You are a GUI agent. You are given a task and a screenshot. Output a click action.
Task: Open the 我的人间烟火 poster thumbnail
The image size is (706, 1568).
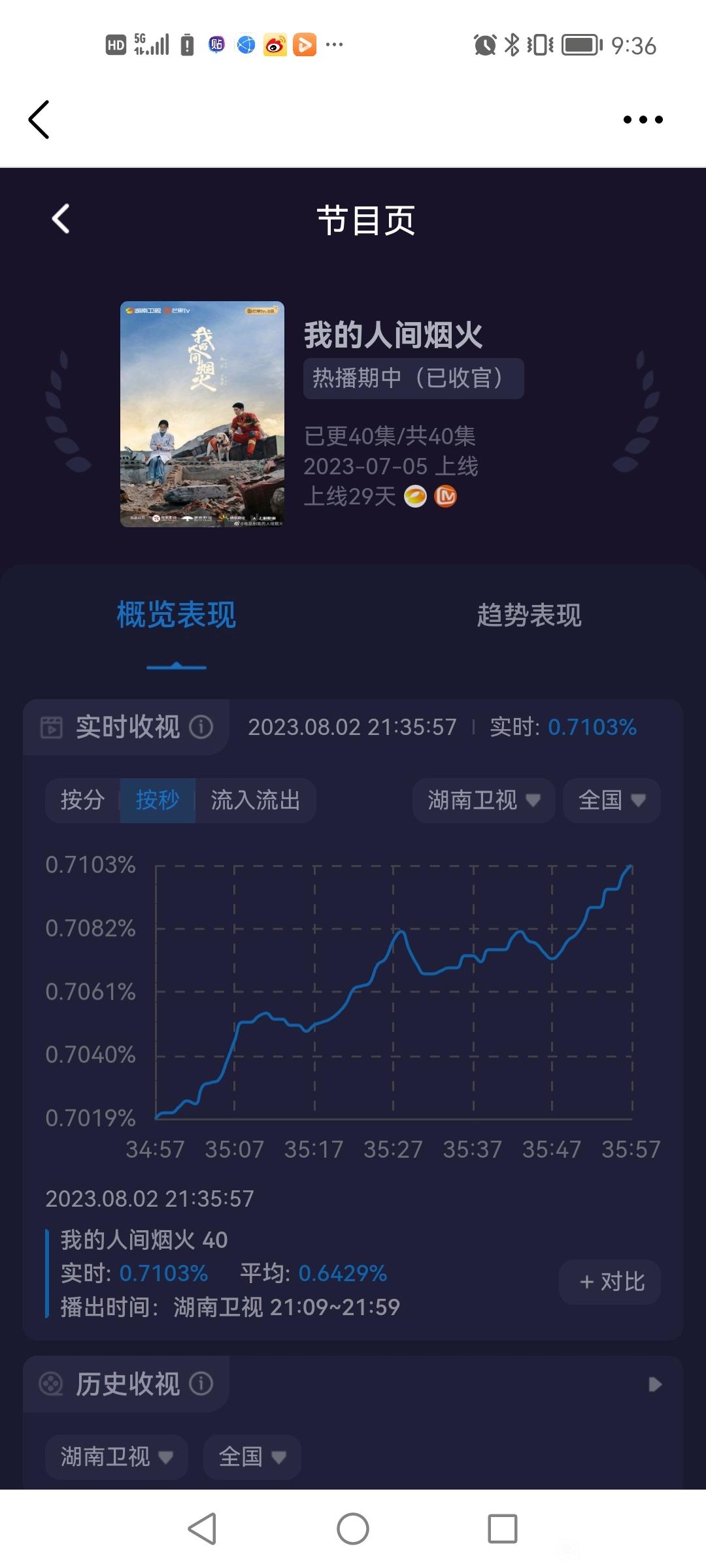click(202, 414)
